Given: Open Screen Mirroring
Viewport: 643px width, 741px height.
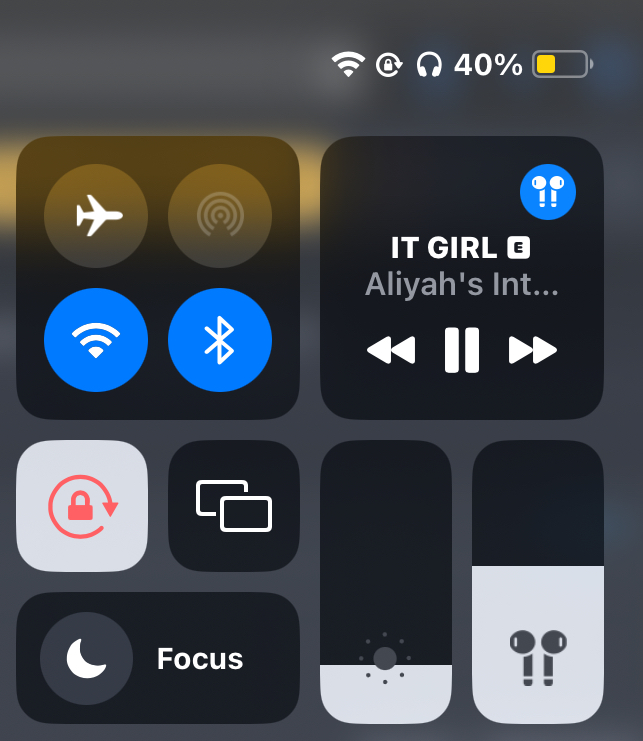Looking at the screenshot, I should click(234, 506).
